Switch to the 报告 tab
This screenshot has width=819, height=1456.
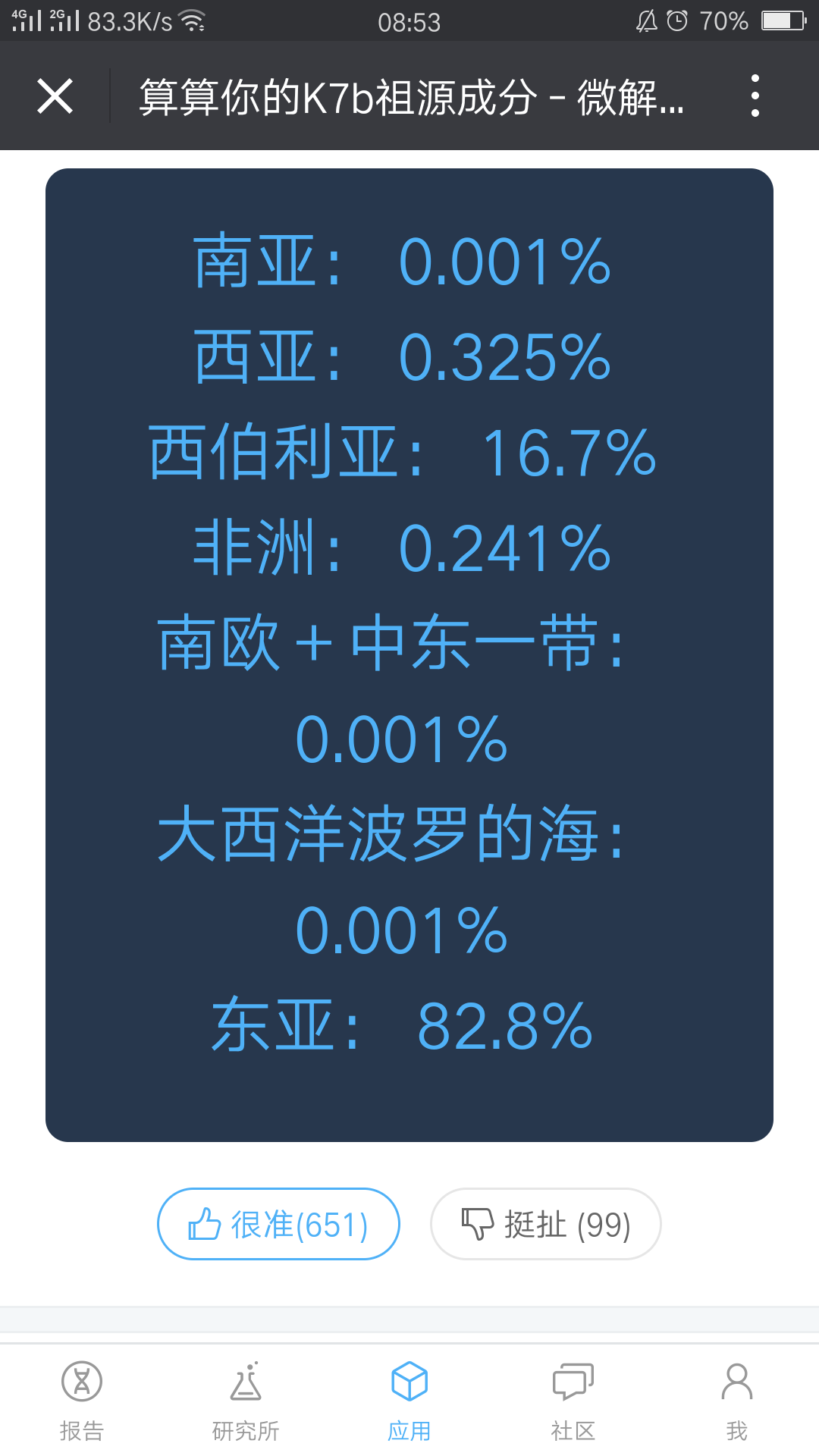pyautogui.click(x=82, y=1401)
